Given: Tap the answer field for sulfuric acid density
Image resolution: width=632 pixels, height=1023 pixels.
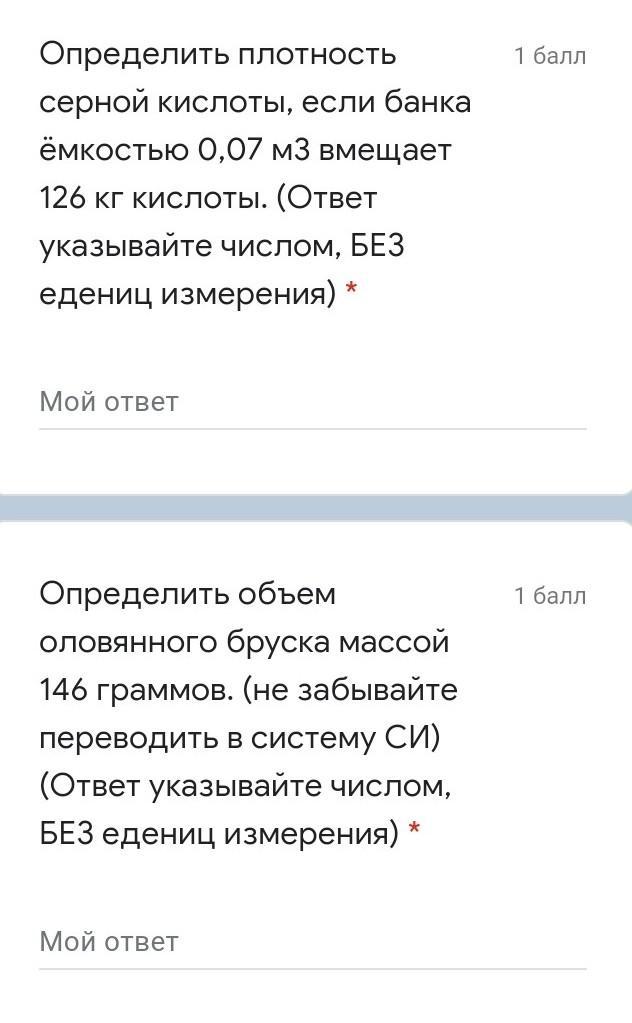Looking at the screenshot, I should (x=312, y=403).
